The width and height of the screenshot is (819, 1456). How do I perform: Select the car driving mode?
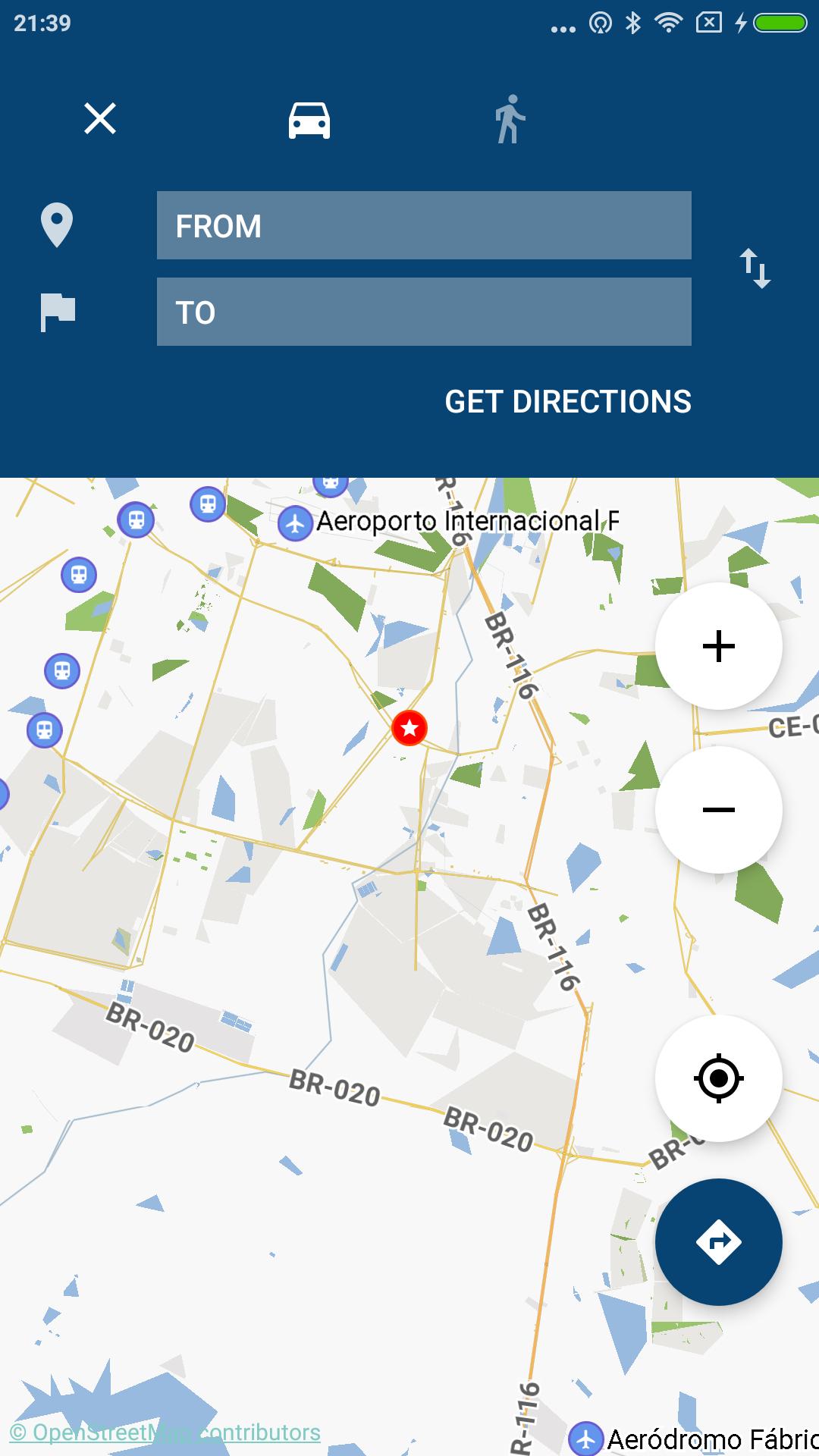(x=309, y=120)
